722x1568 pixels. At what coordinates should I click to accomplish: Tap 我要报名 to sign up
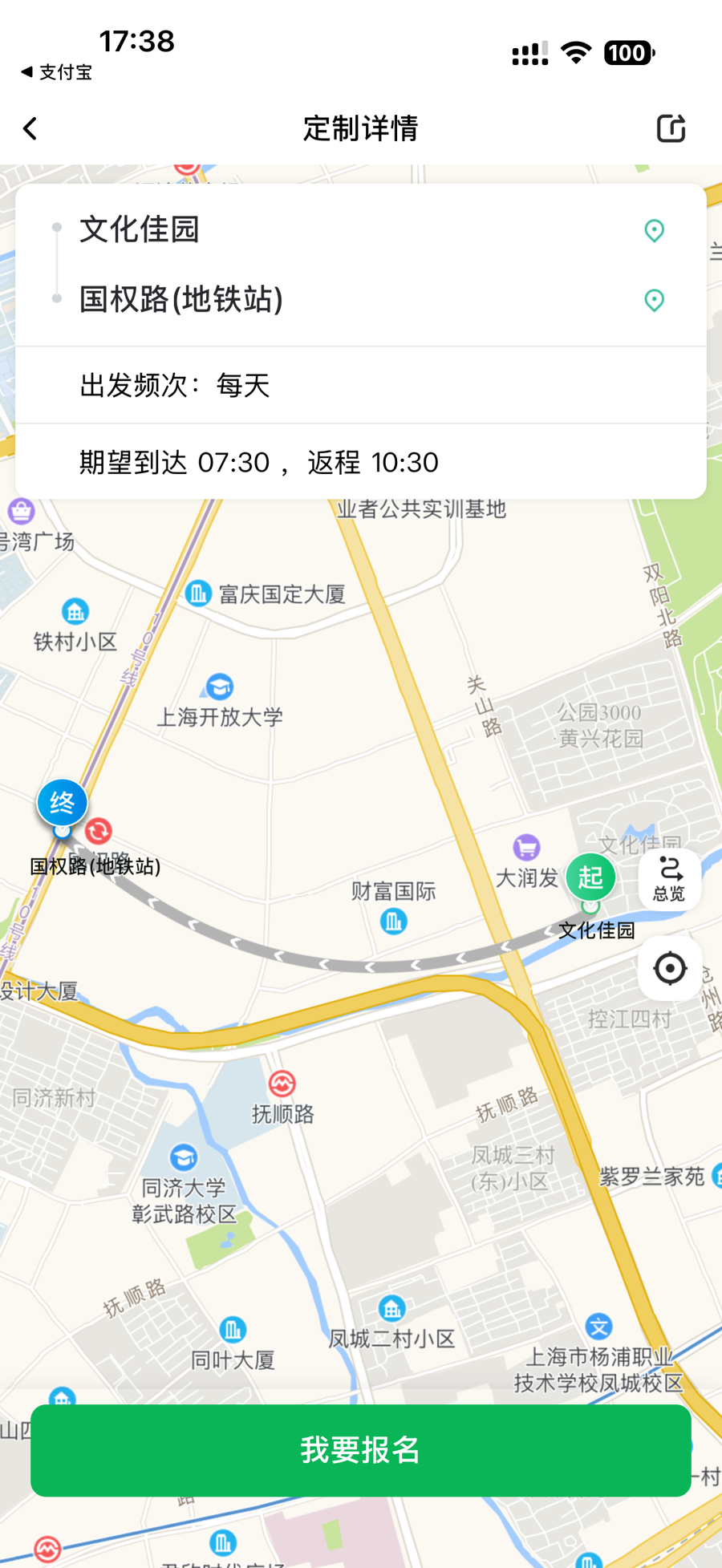pyautogui.click(x=361, y=1450)
